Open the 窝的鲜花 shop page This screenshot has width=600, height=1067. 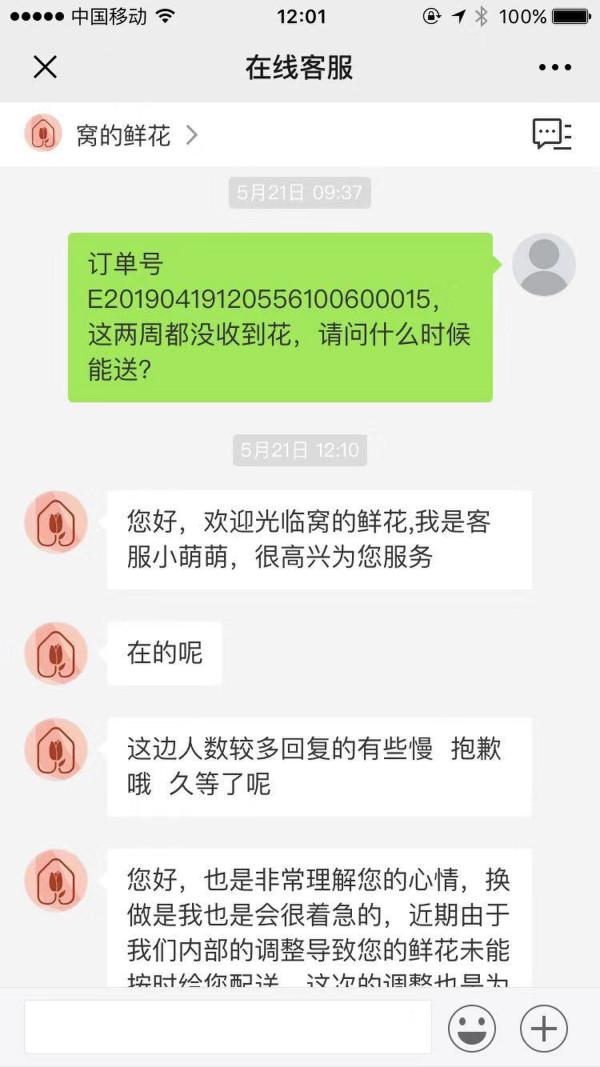(x=122, y=135)
